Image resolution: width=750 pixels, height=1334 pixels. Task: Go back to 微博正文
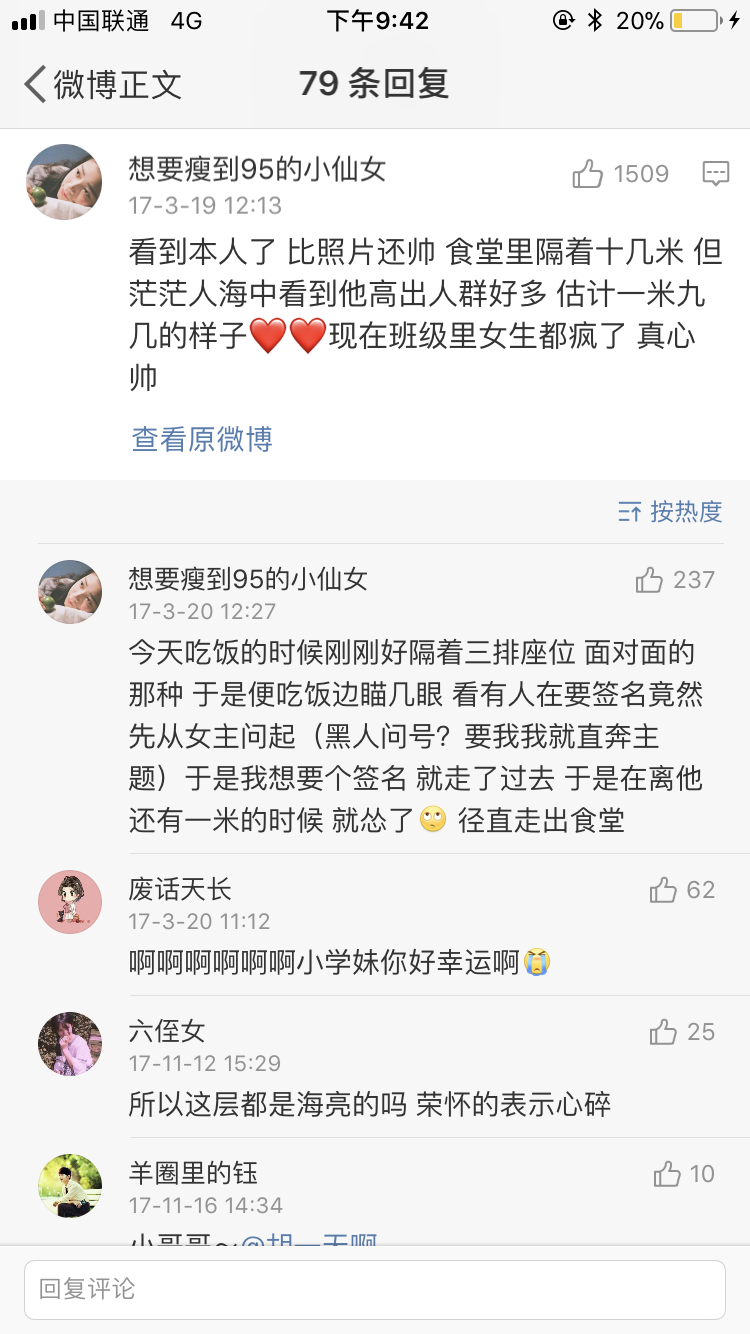click(100, 84)
